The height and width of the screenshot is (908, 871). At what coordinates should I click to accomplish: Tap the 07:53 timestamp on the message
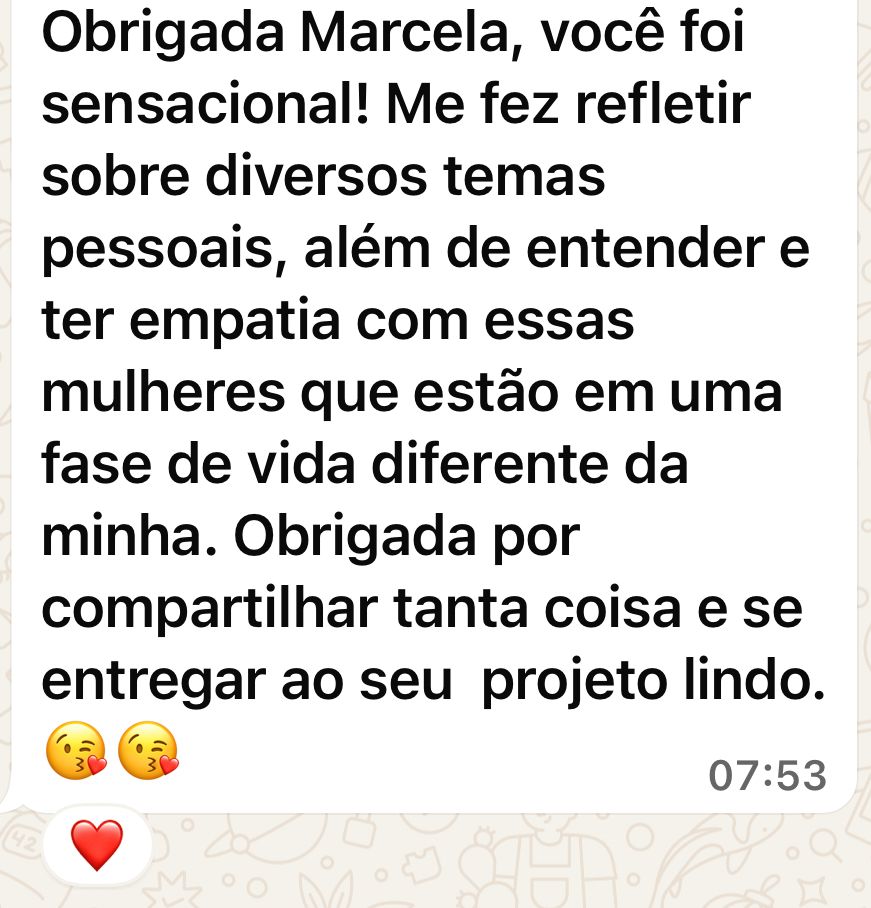pyautogui.click(x=770, y=775)
